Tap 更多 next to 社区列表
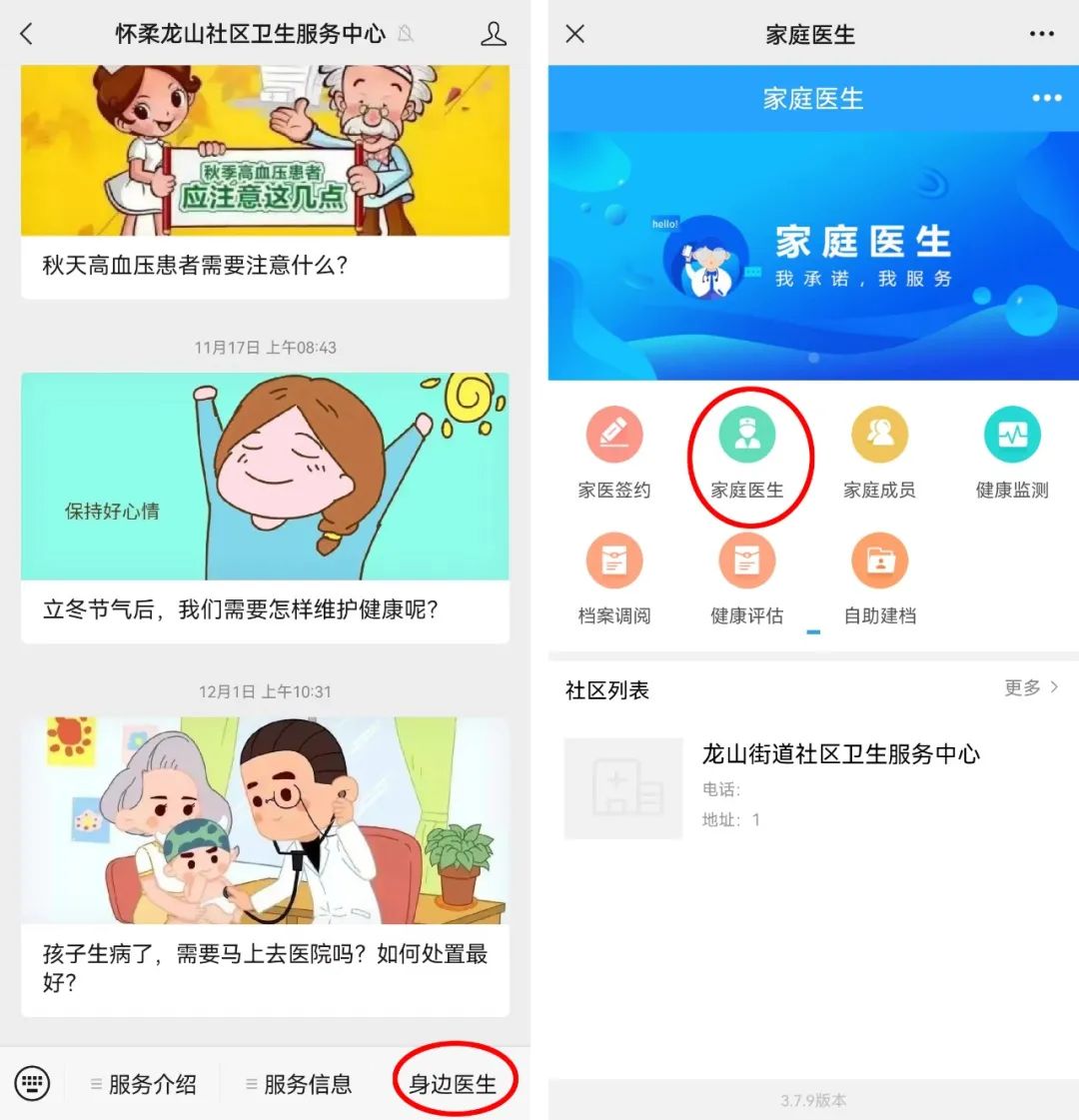The height and width of the screenshot is (1120, 1079). (1031, 687)
